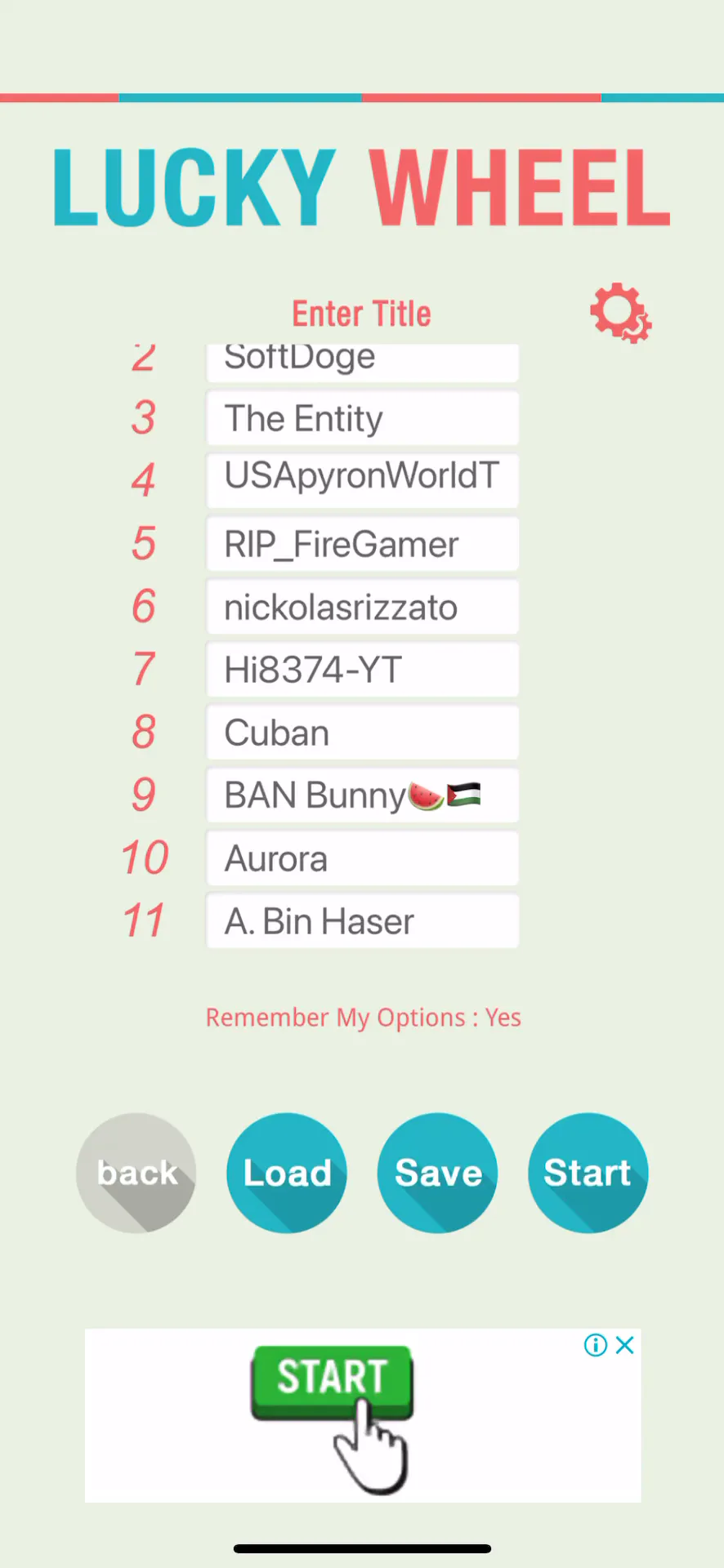Toggle Remember My Options setting
Screen dimensions: 724x1568
(363, 1018)
